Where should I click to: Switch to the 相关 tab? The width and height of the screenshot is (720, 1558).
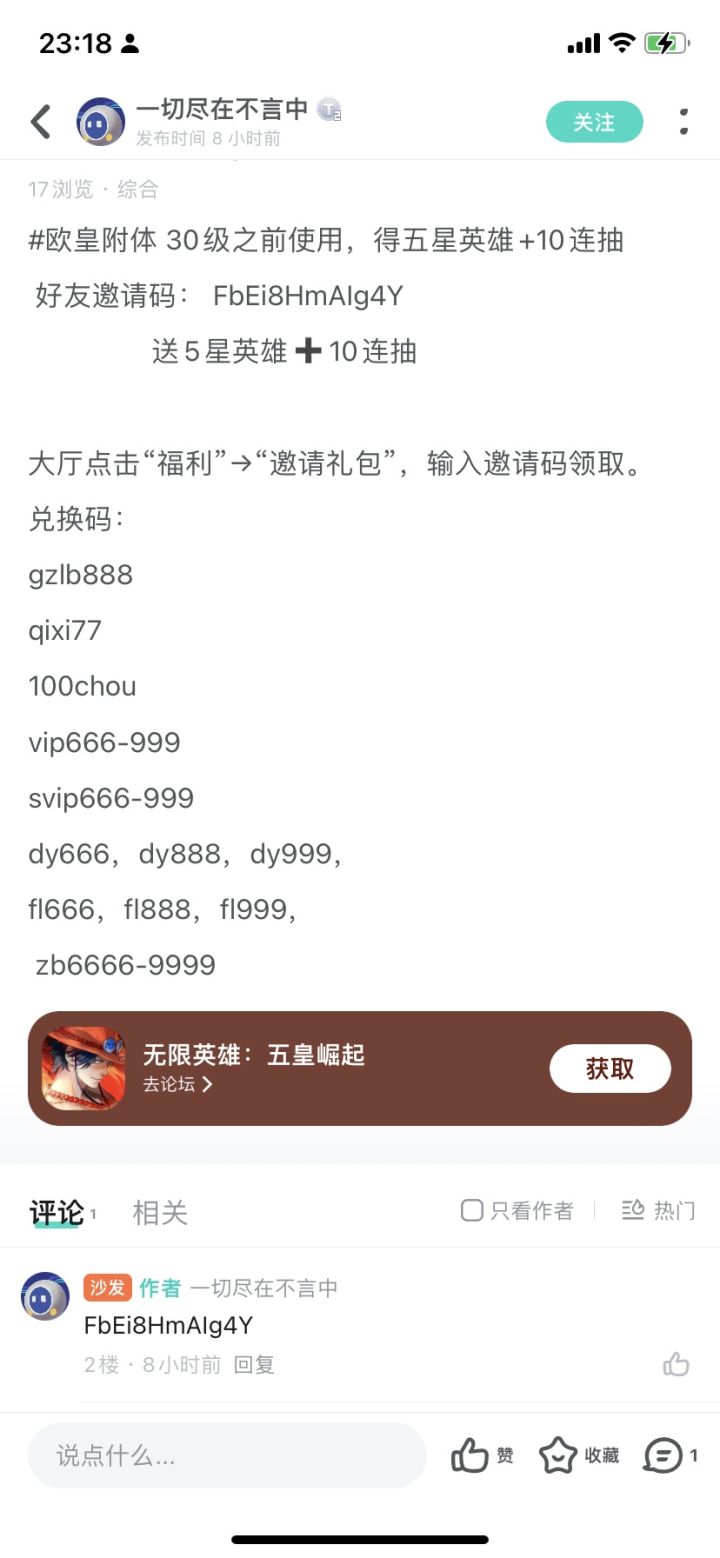click(160, 1210)
